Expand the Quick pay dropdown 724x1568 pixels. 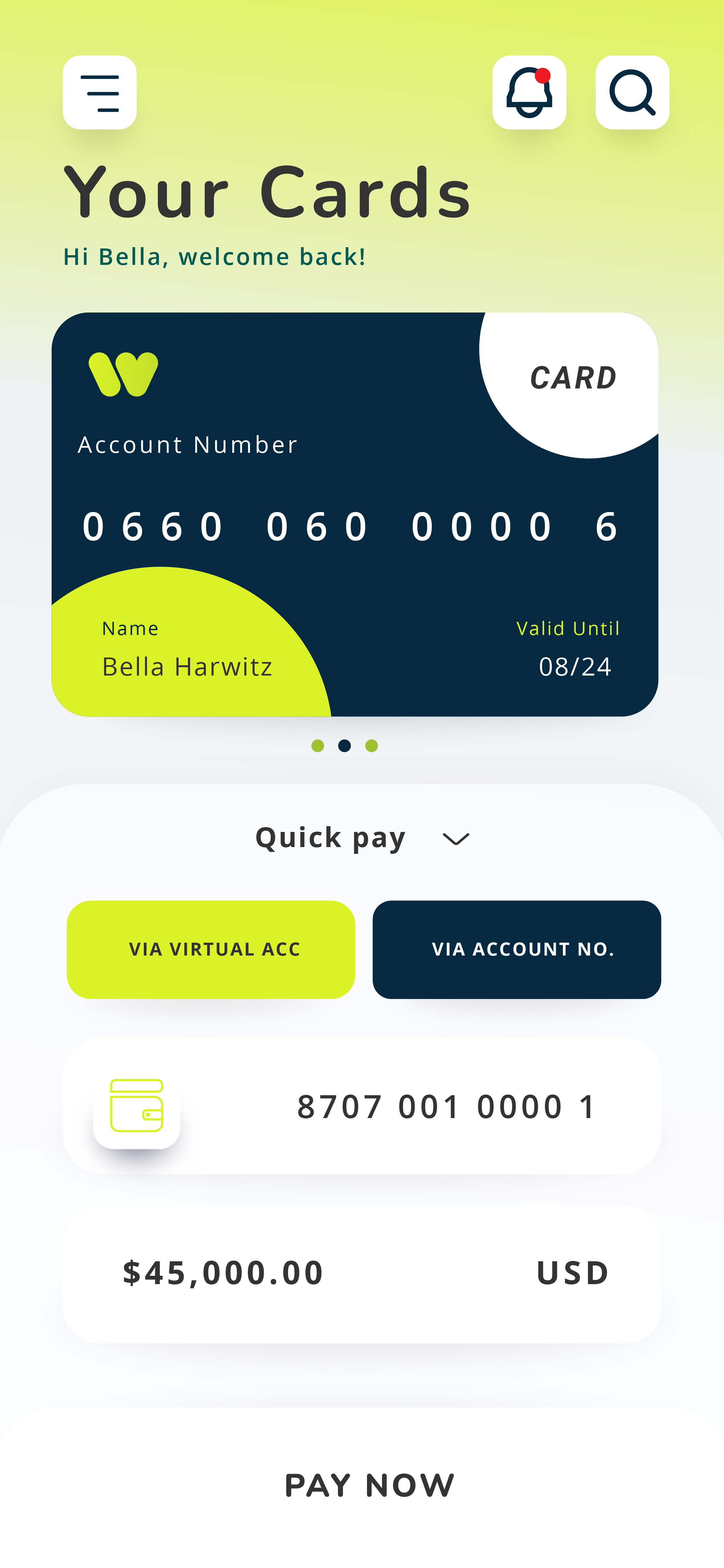pyautogui.click(x=456, y=839)
